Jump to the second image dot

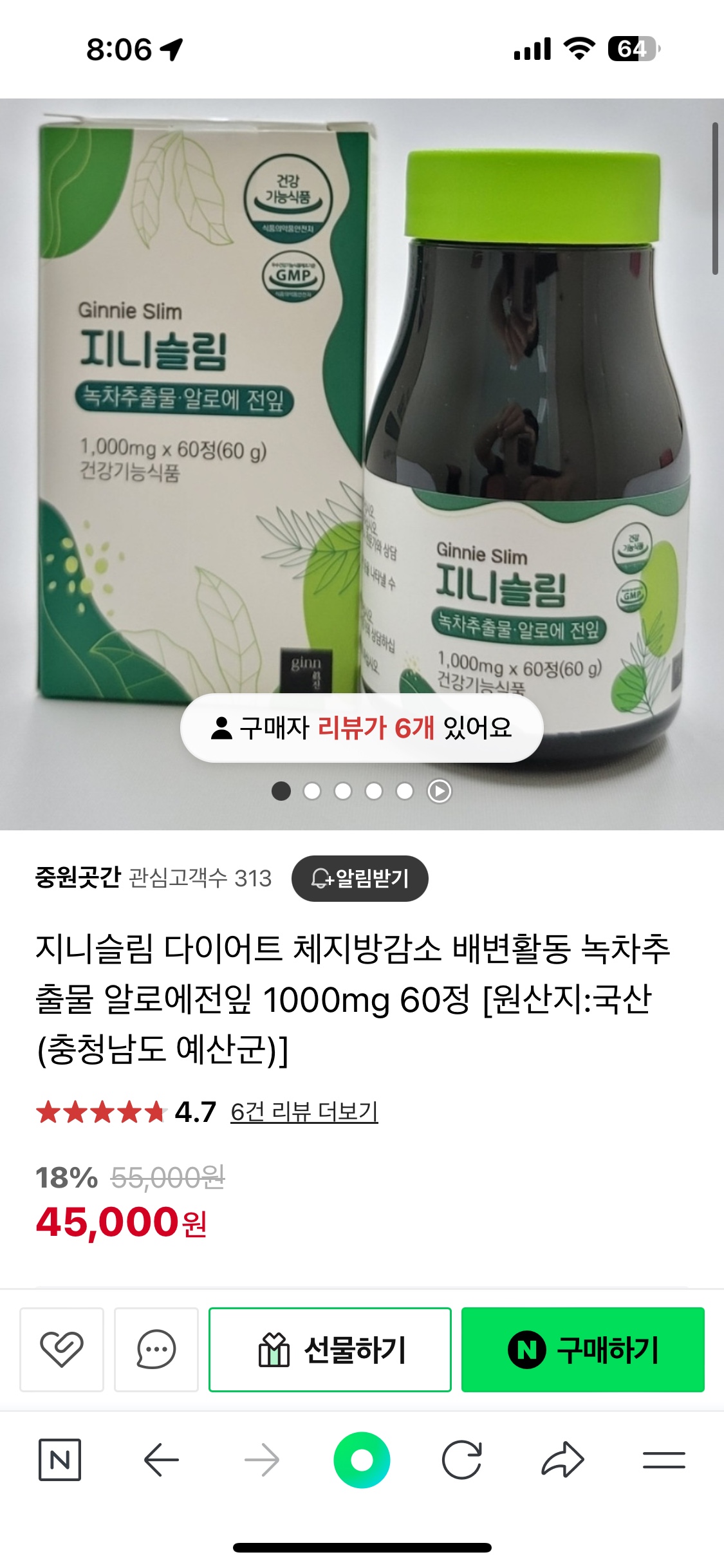tap(312, 791)
